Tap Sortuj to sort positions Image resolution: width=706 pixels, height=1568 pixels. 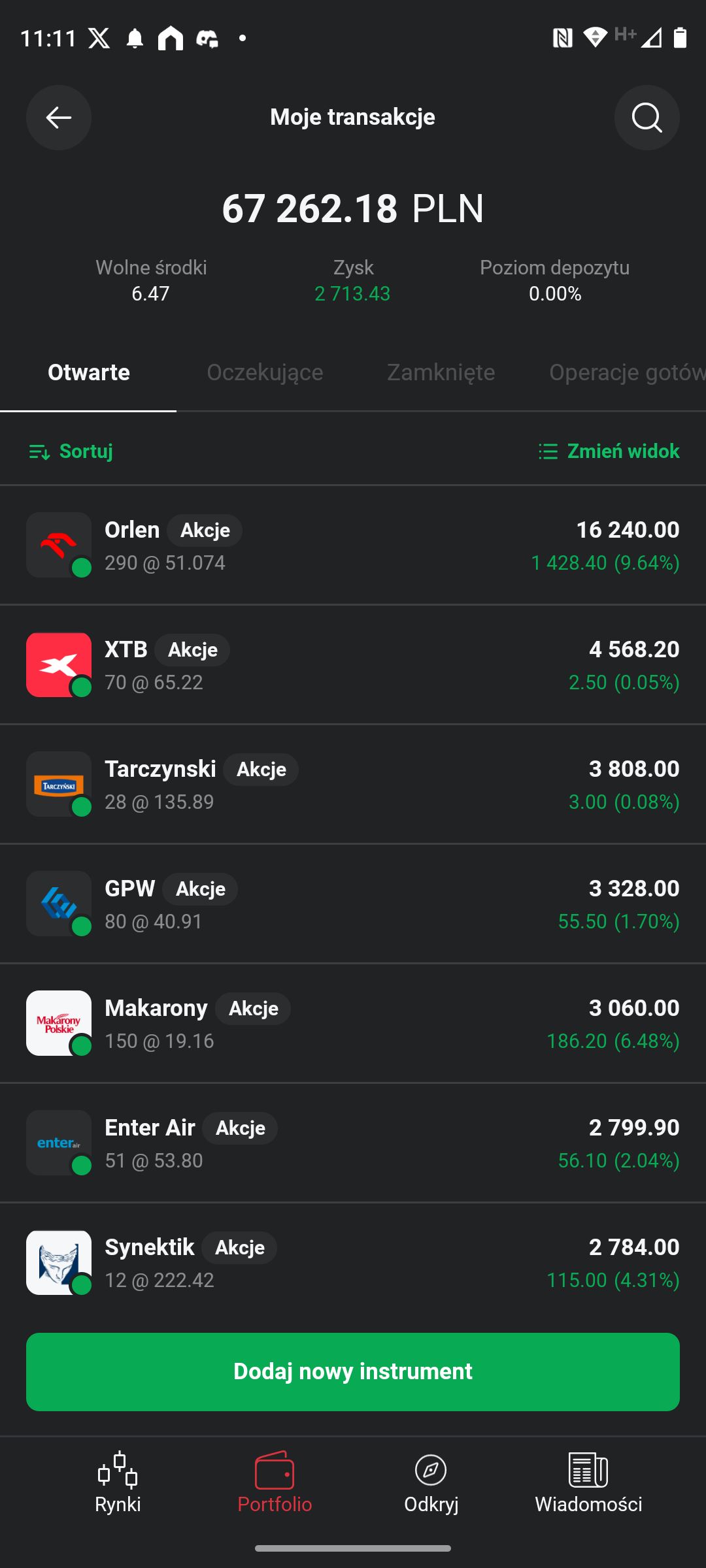(x=71, y=451)
